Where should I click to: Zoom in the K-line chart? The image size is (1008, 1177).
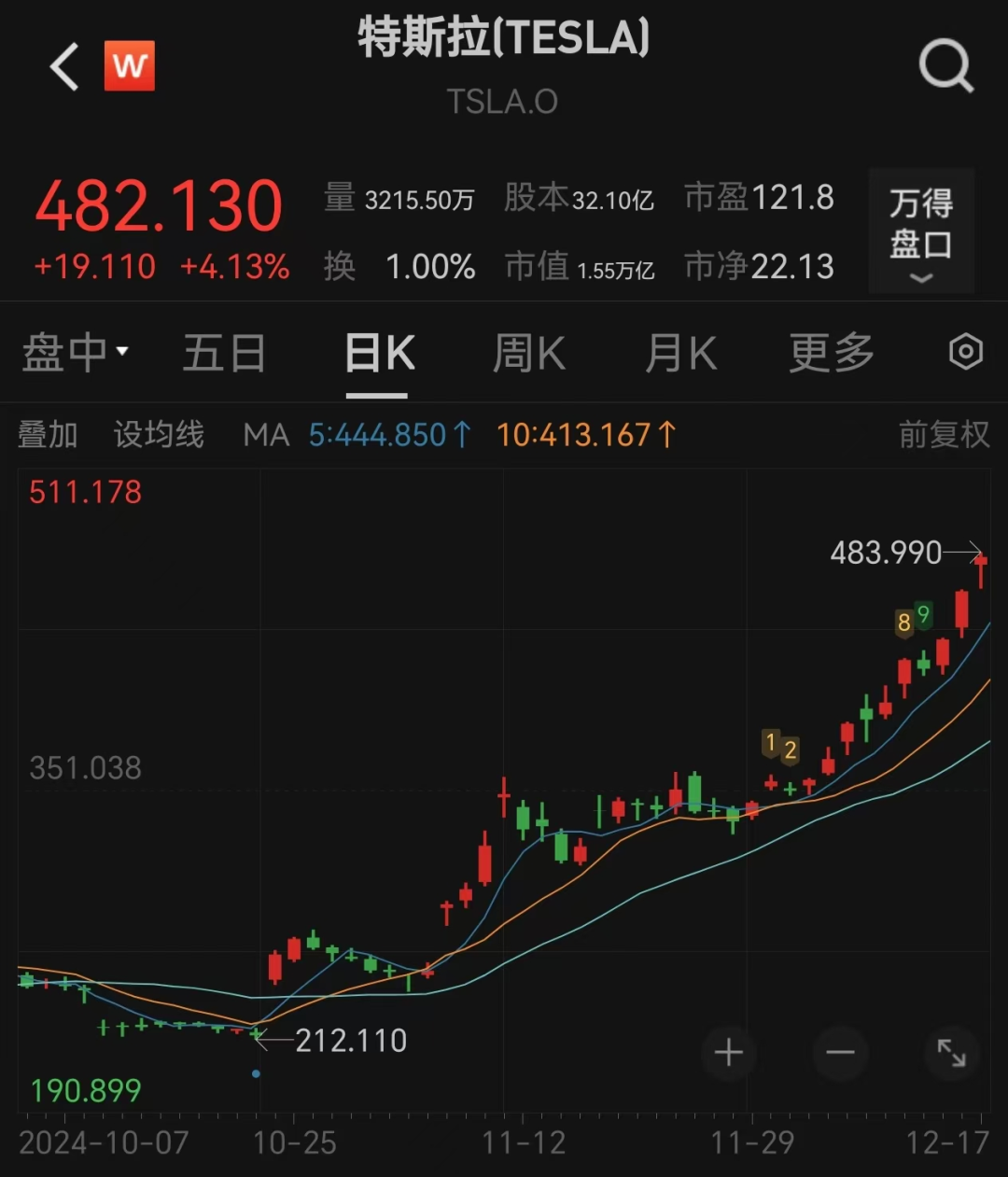coord(728,1053)
